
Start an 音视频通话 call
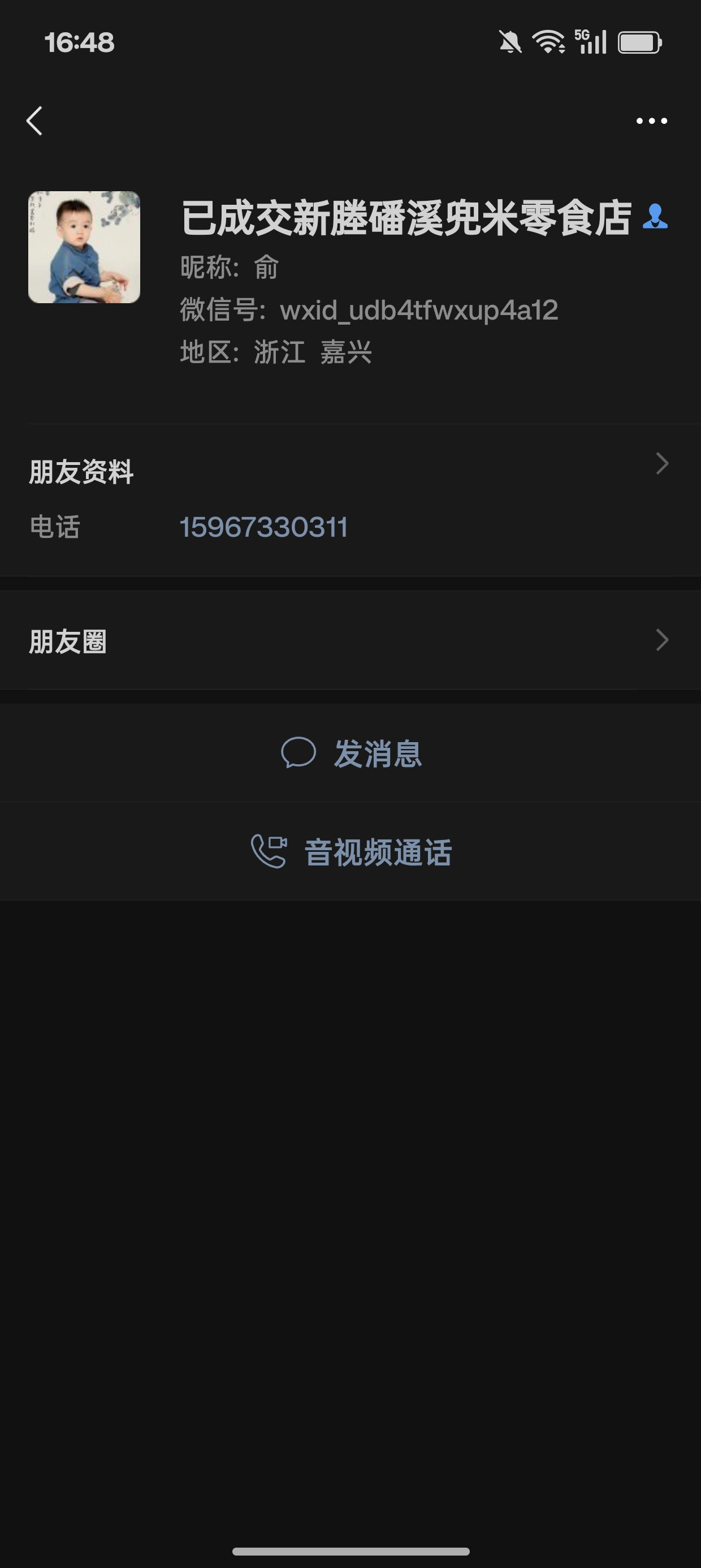pyautogui.click(x=350, y=851)
